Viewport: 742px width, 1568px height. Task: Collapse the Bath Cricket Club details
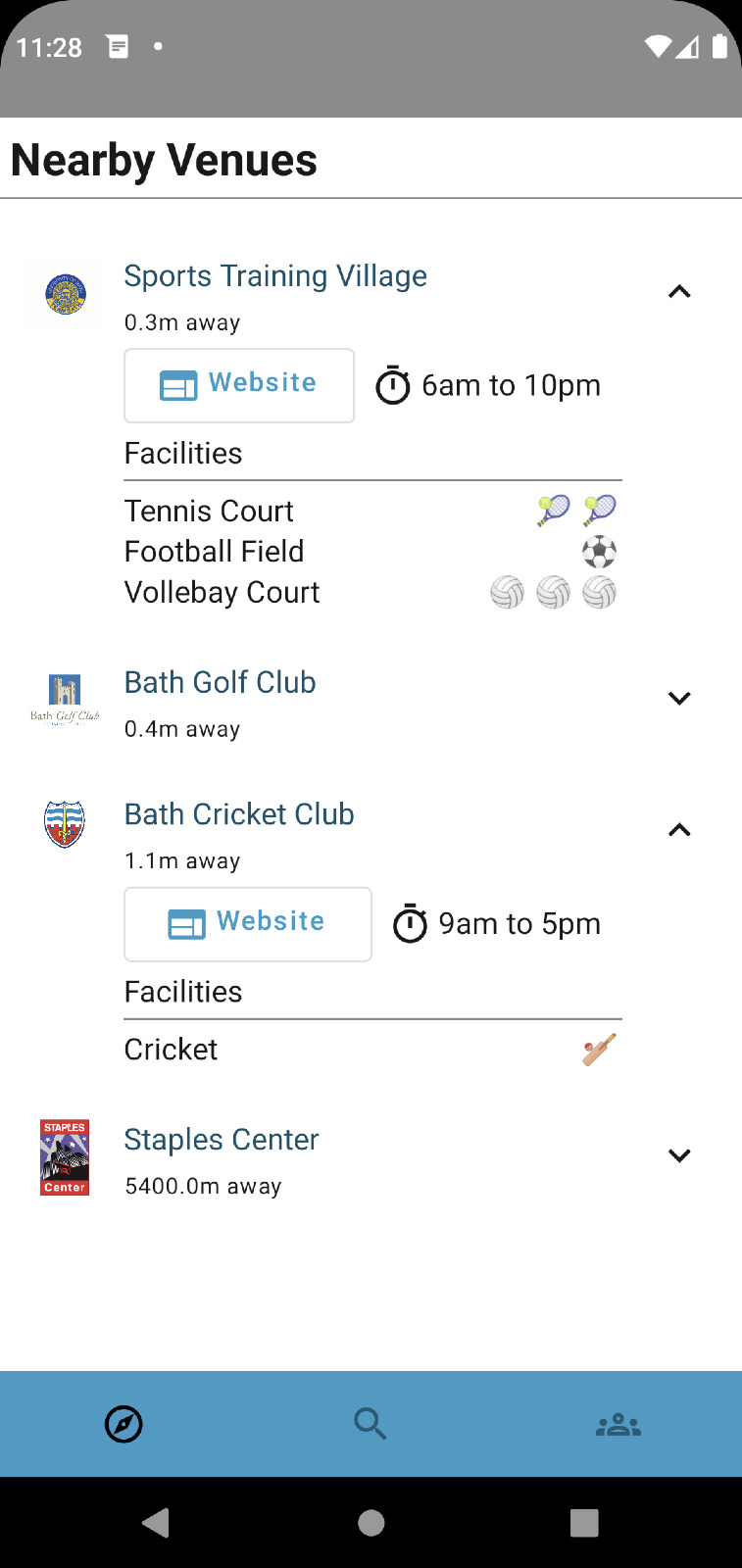[679, 830]
